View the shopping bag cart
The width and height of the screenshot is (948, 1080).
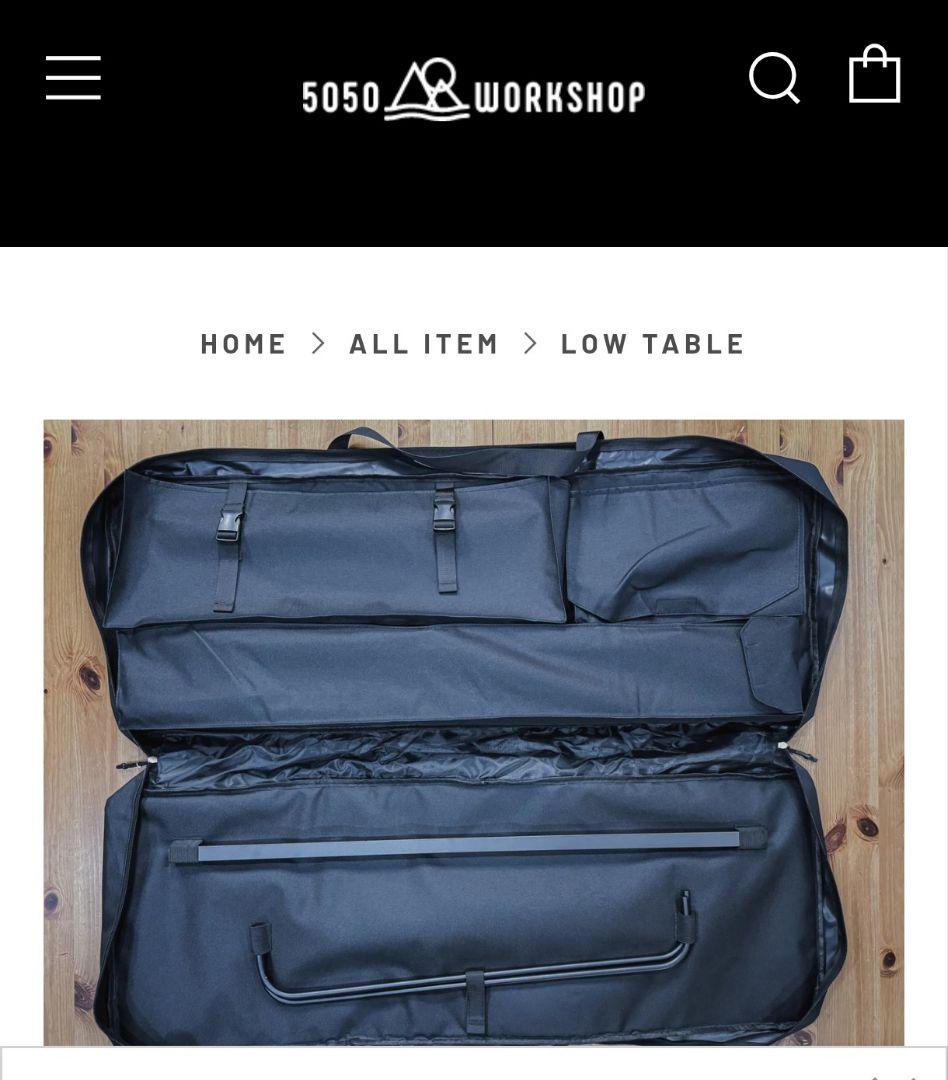point(874,76)
